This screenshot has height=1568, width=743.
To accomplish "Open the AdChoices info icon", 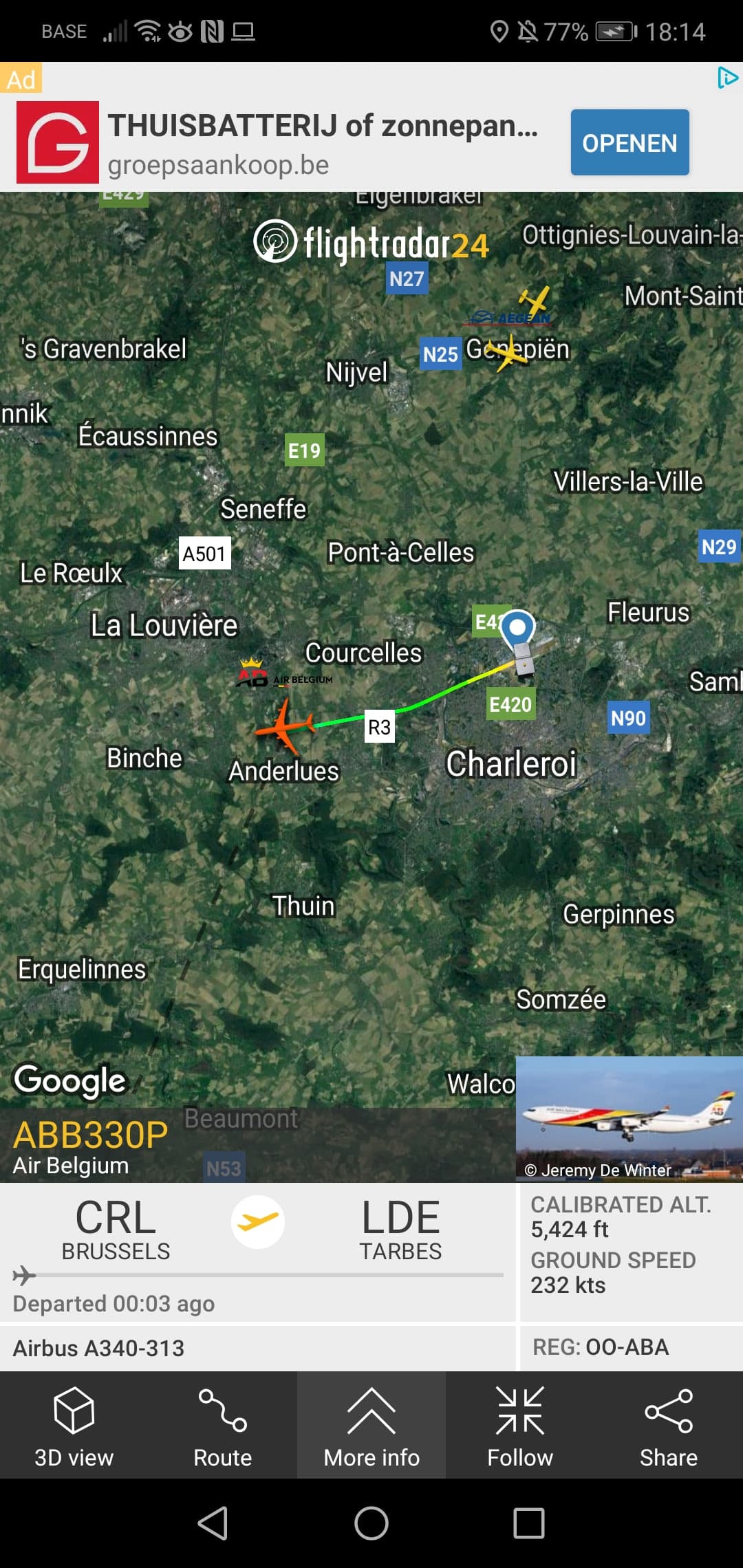I will click(726, 78).
